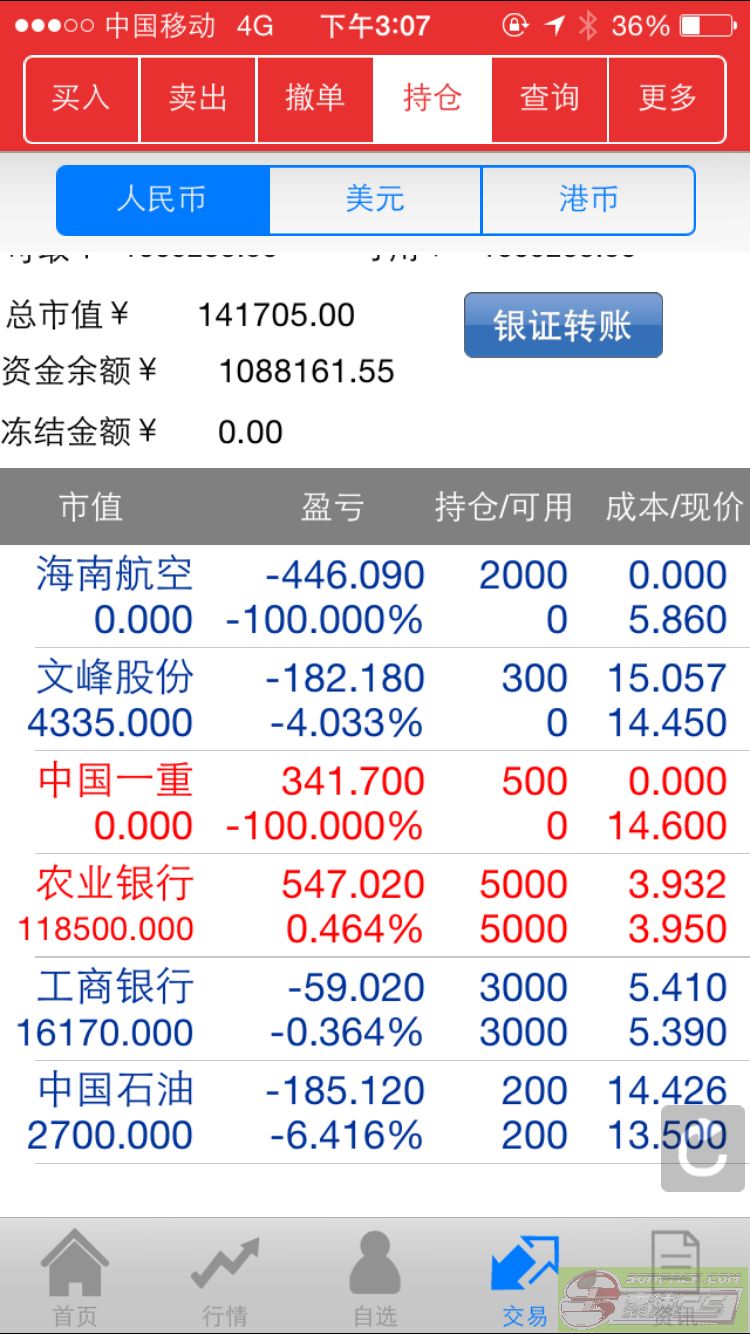Viewport: 750px width, 1334px height.
Task: Go to the 查询 tab
Action: pos(549,99)
